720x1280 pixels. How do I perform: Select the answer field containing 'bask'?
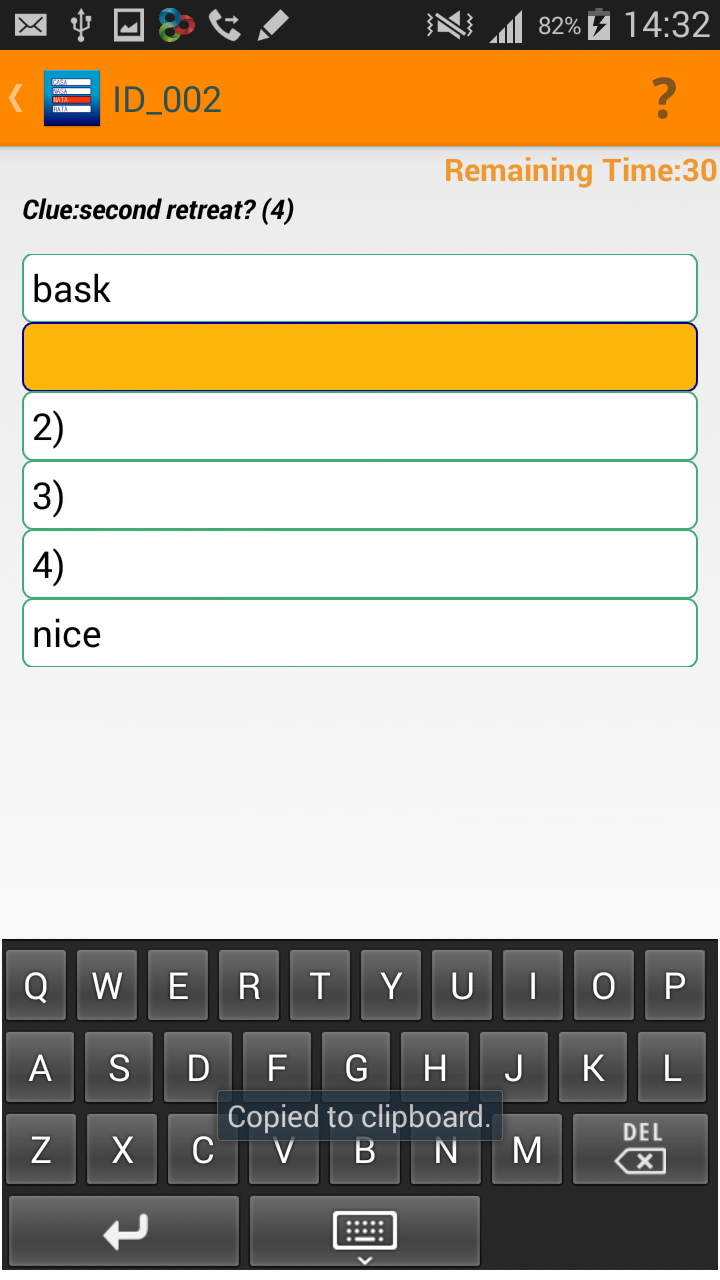click(x=360, y=288)
